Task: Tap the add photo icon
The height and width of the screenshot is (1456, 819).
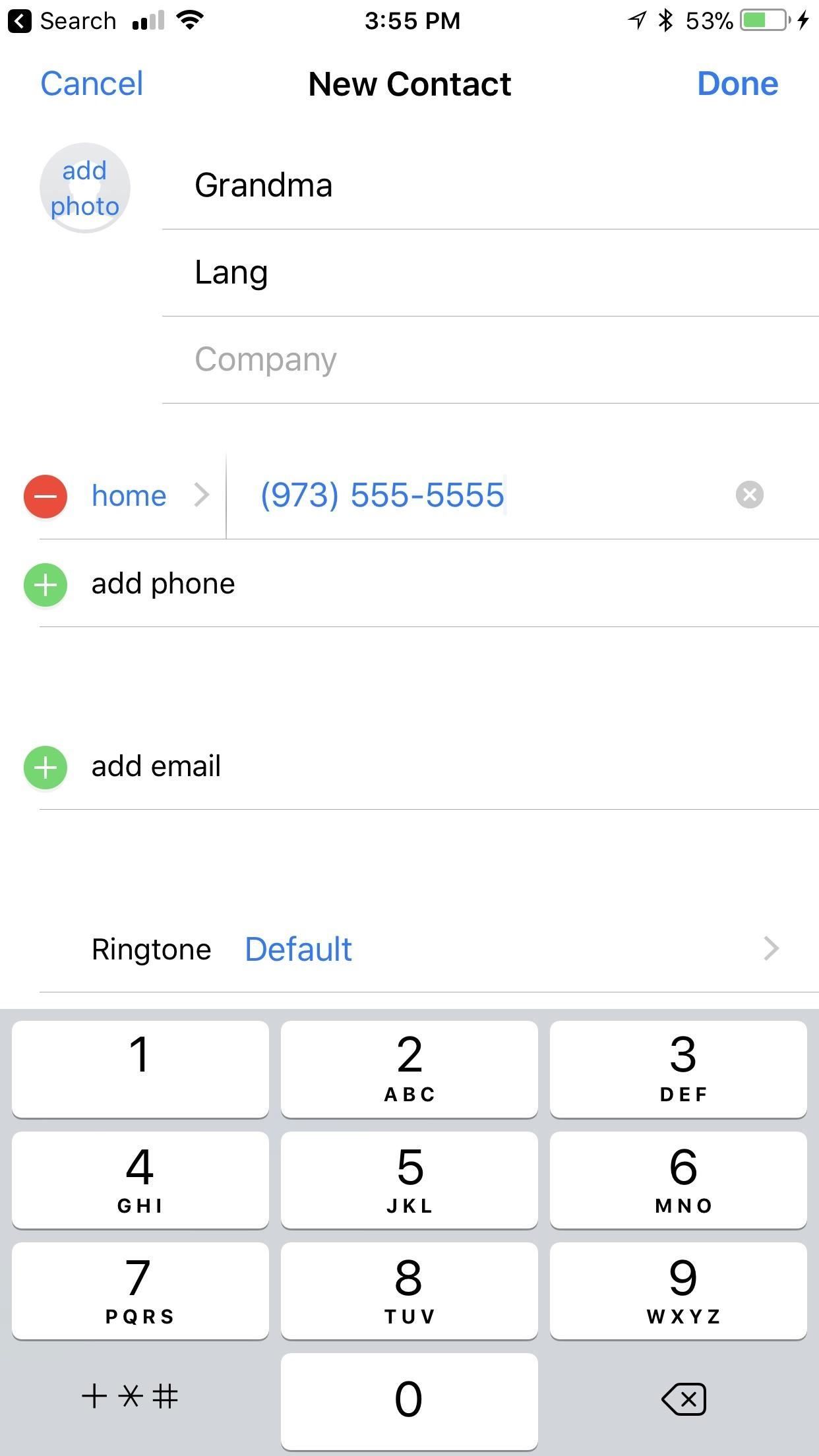Action: click(84, 187)
